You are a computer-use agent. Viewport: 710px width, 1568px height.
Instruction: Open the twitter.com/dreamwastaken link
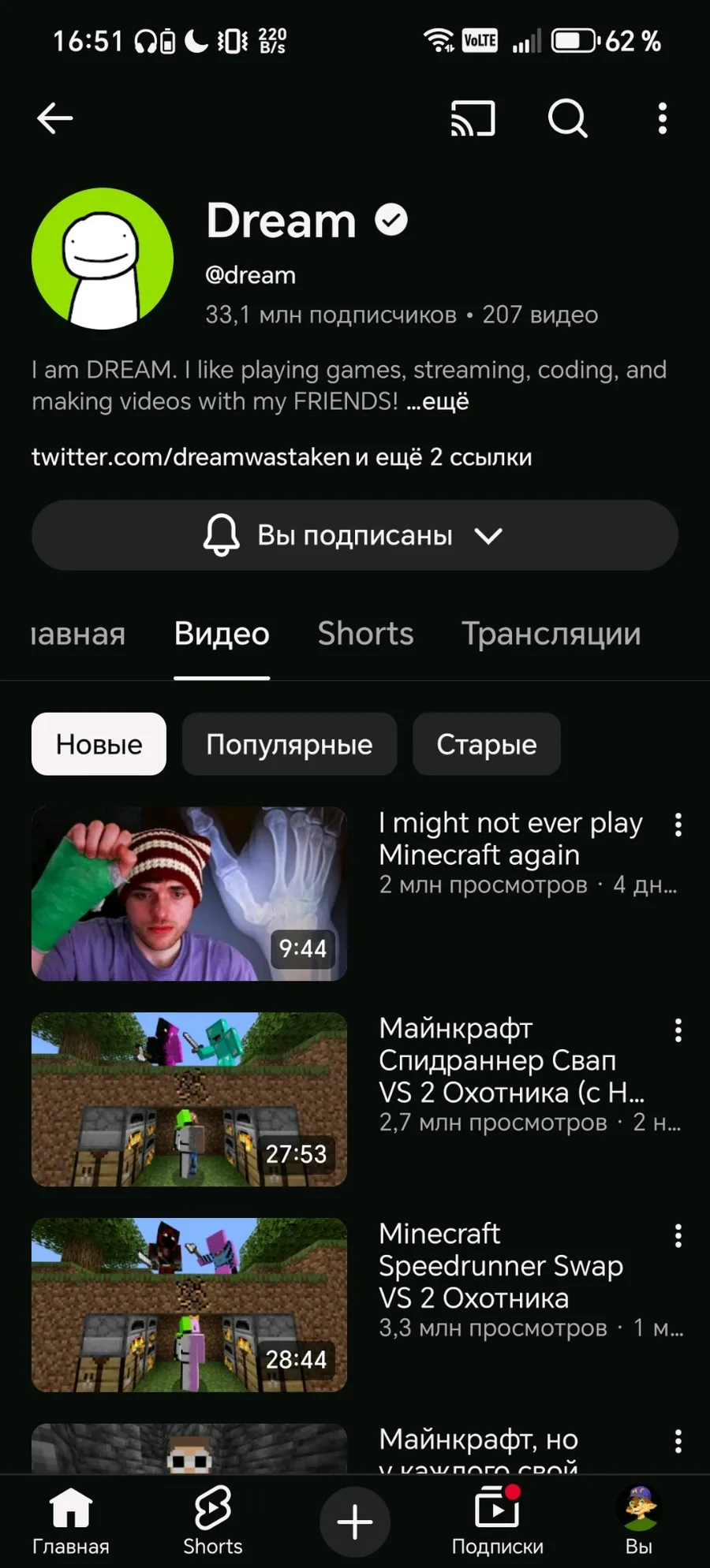[190, 456]
